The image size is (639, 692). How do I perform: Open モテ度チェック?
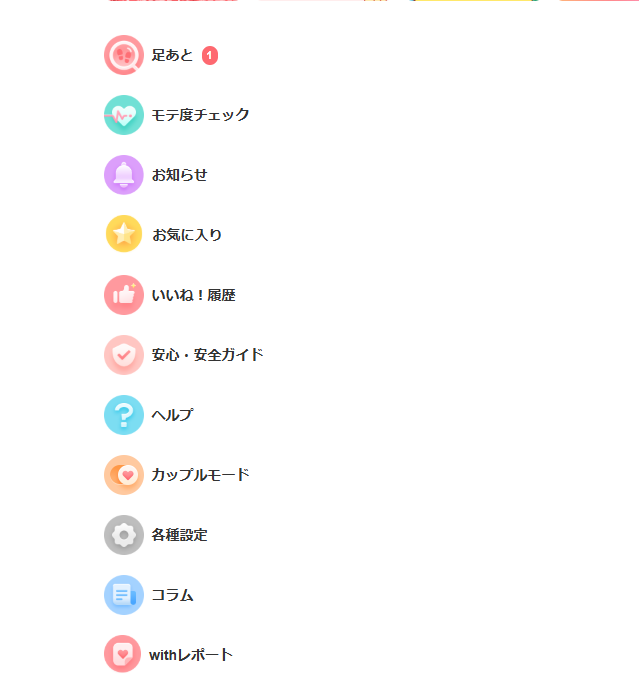(x=200, y=115)
